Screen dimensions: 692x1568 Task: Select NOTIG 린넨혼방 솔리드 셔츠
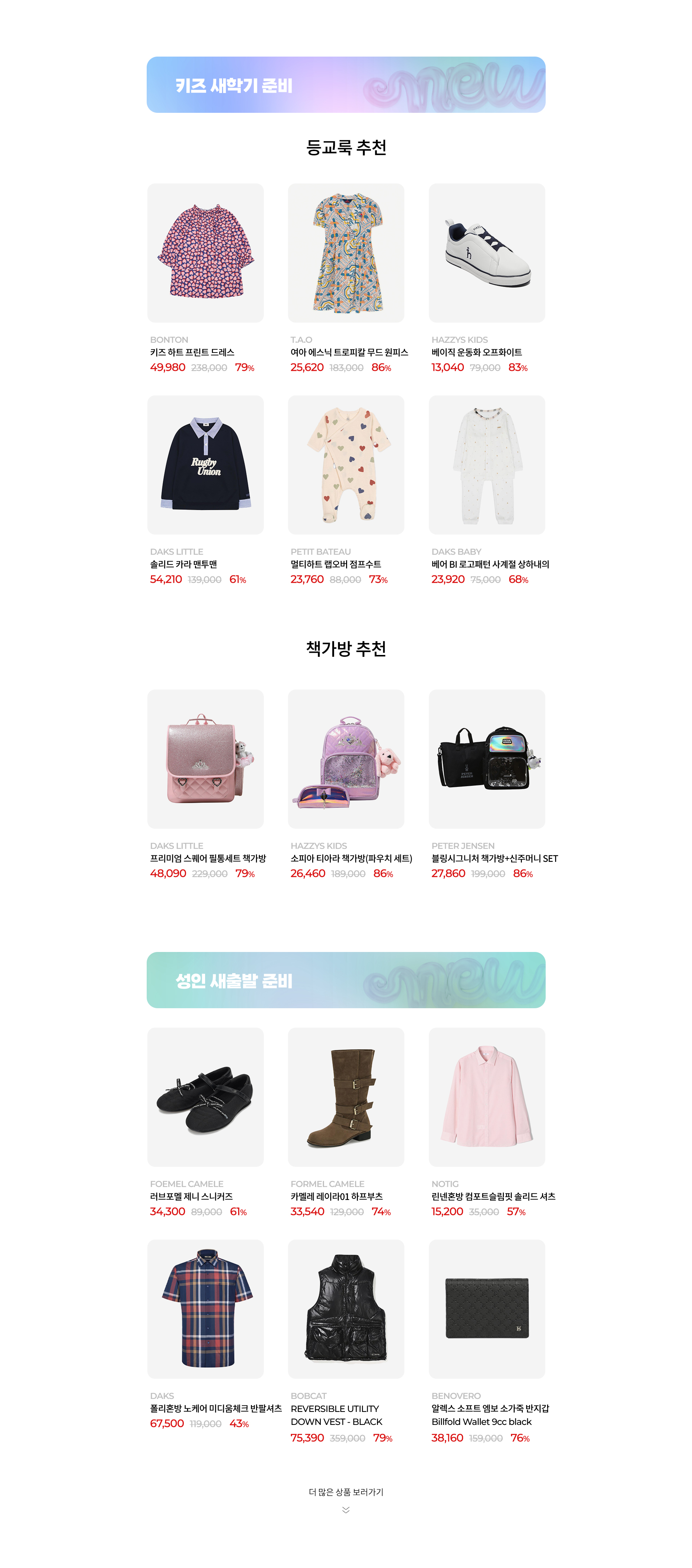486,1097
